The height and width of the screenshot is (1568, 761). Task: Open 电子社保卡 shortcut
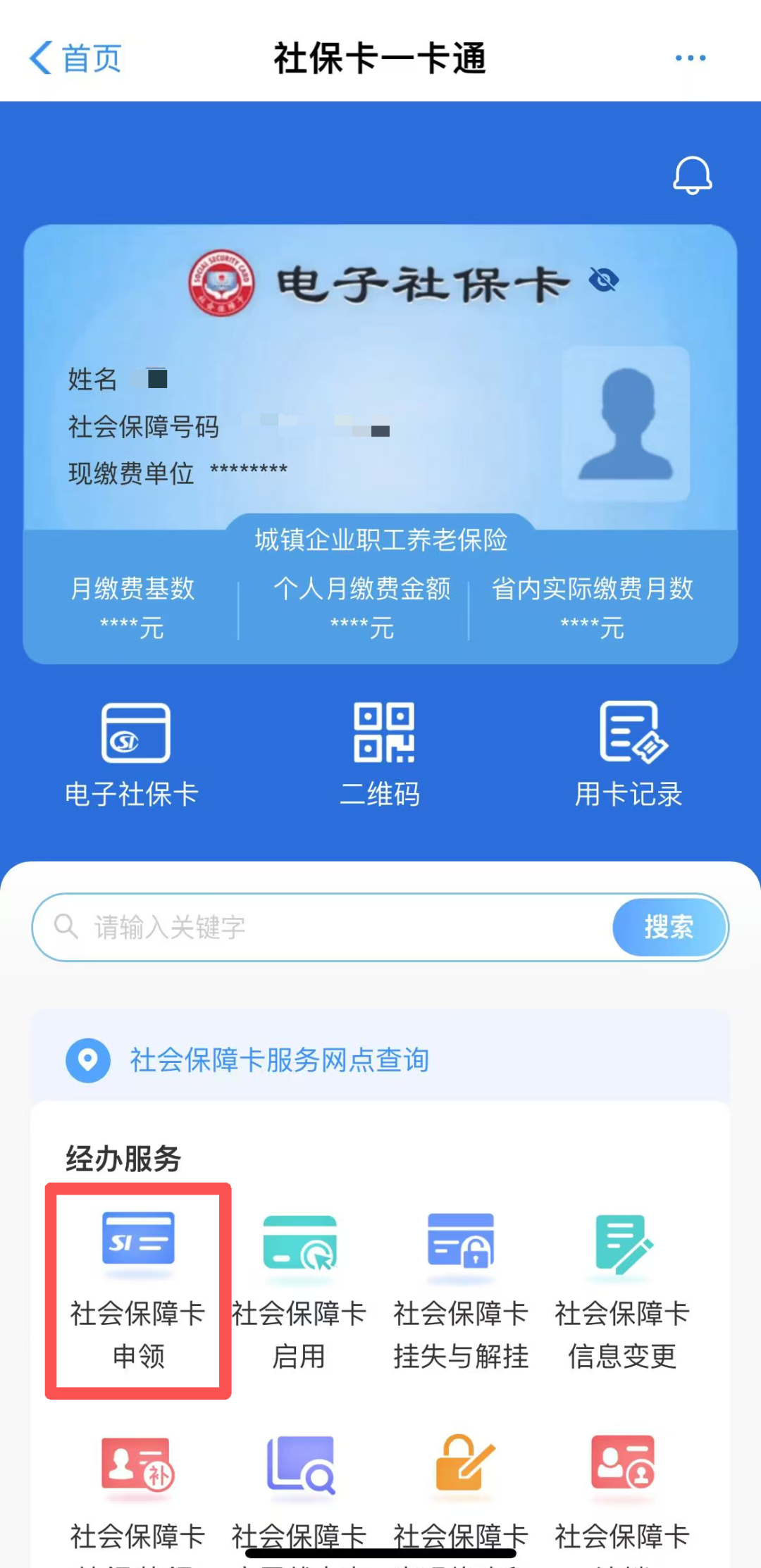[x=134, y=755]
